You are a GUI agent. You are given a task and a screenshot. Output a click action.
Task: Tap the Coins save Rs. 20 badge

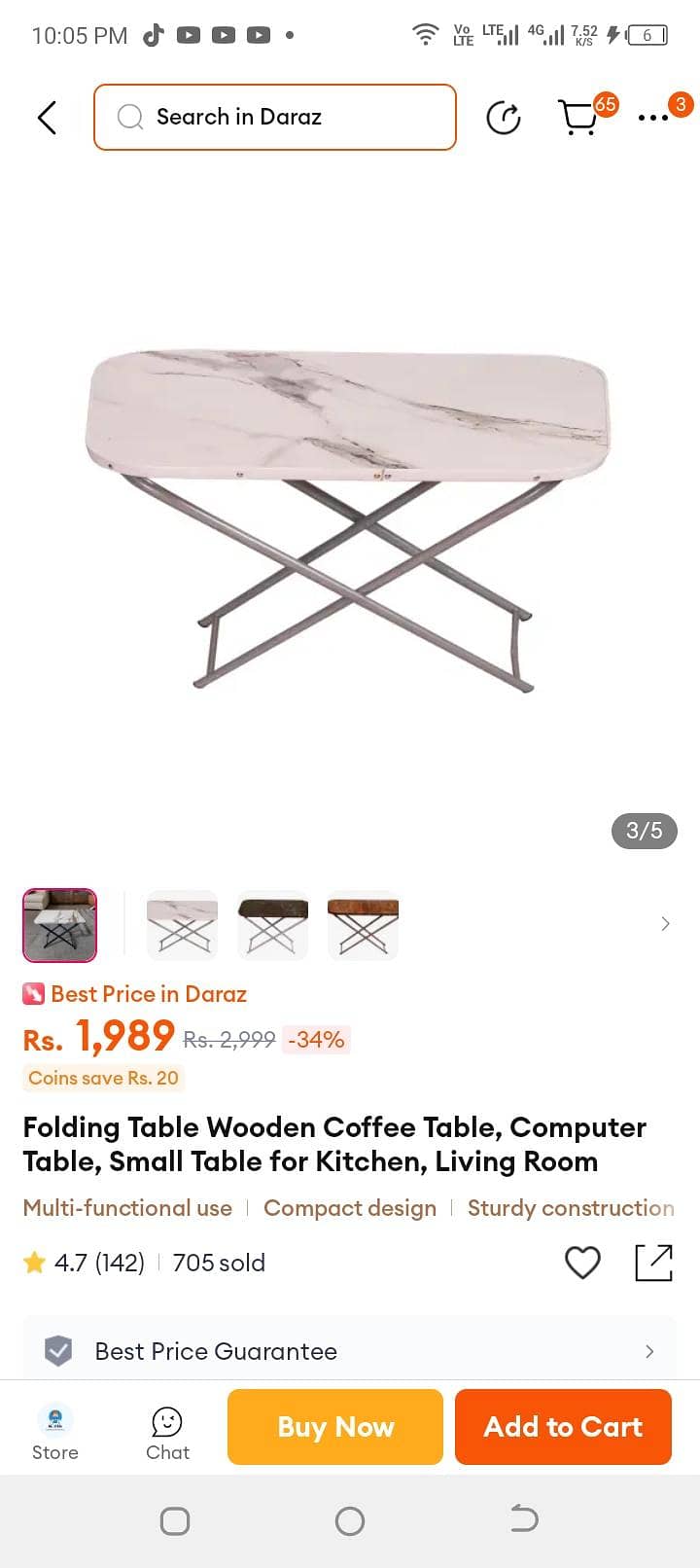point(102,1078)
